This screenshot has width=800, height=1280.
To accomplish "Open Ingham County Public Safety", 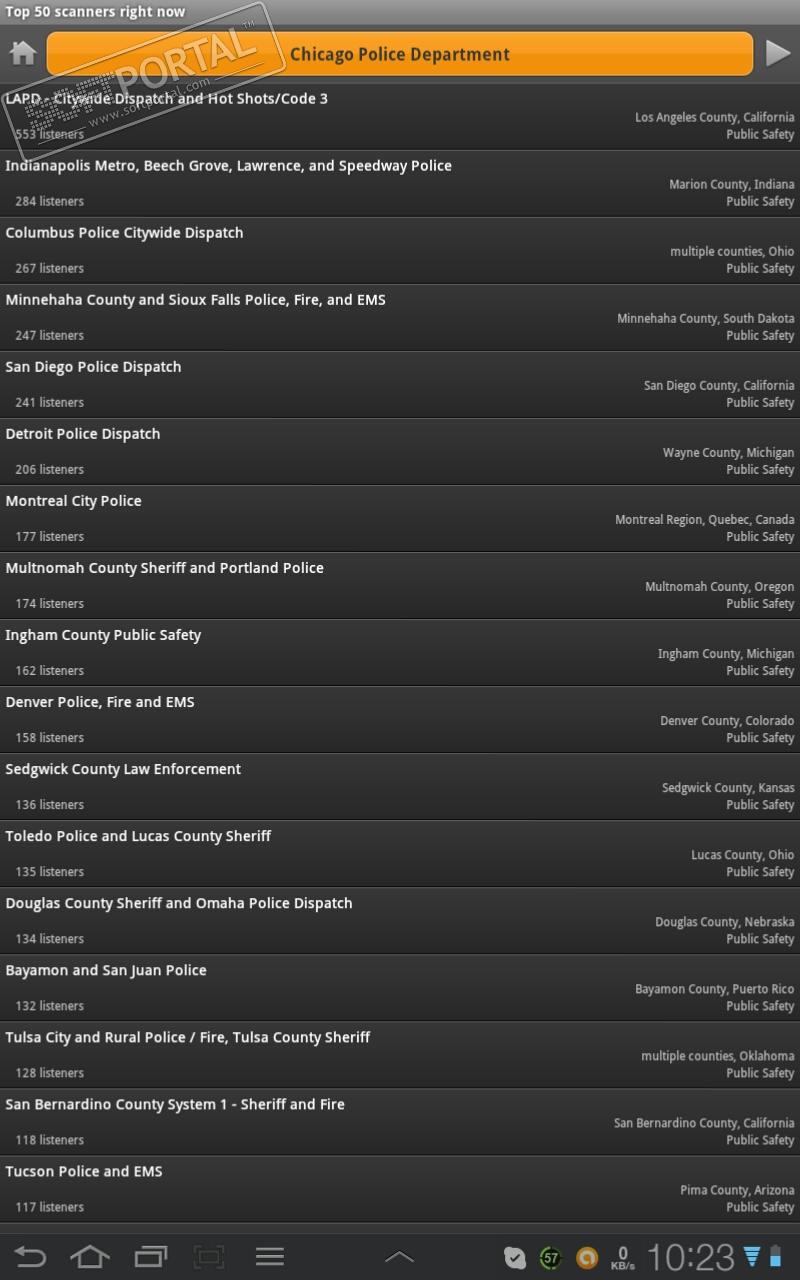I will [400, 652].
